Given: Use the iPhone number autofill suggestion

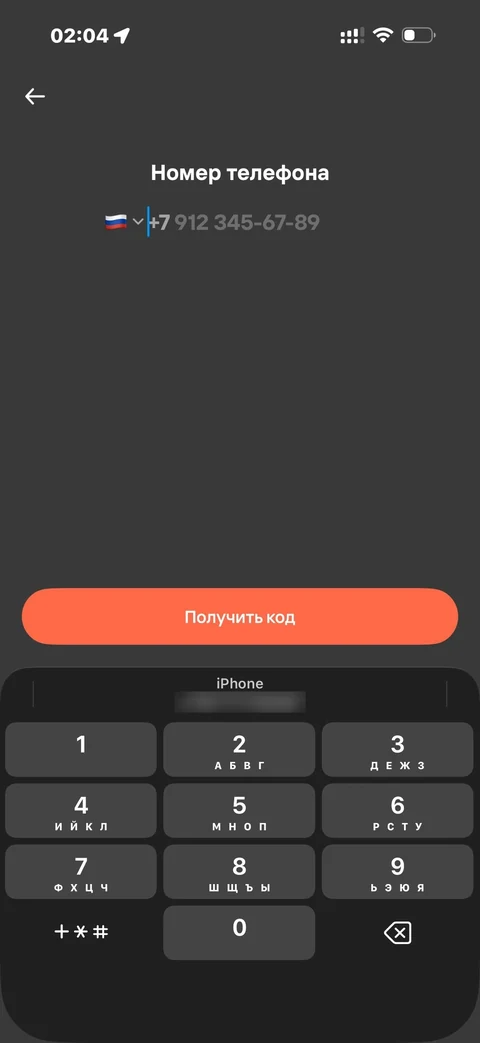Looking at the screenshot, I should click(240, 694).
